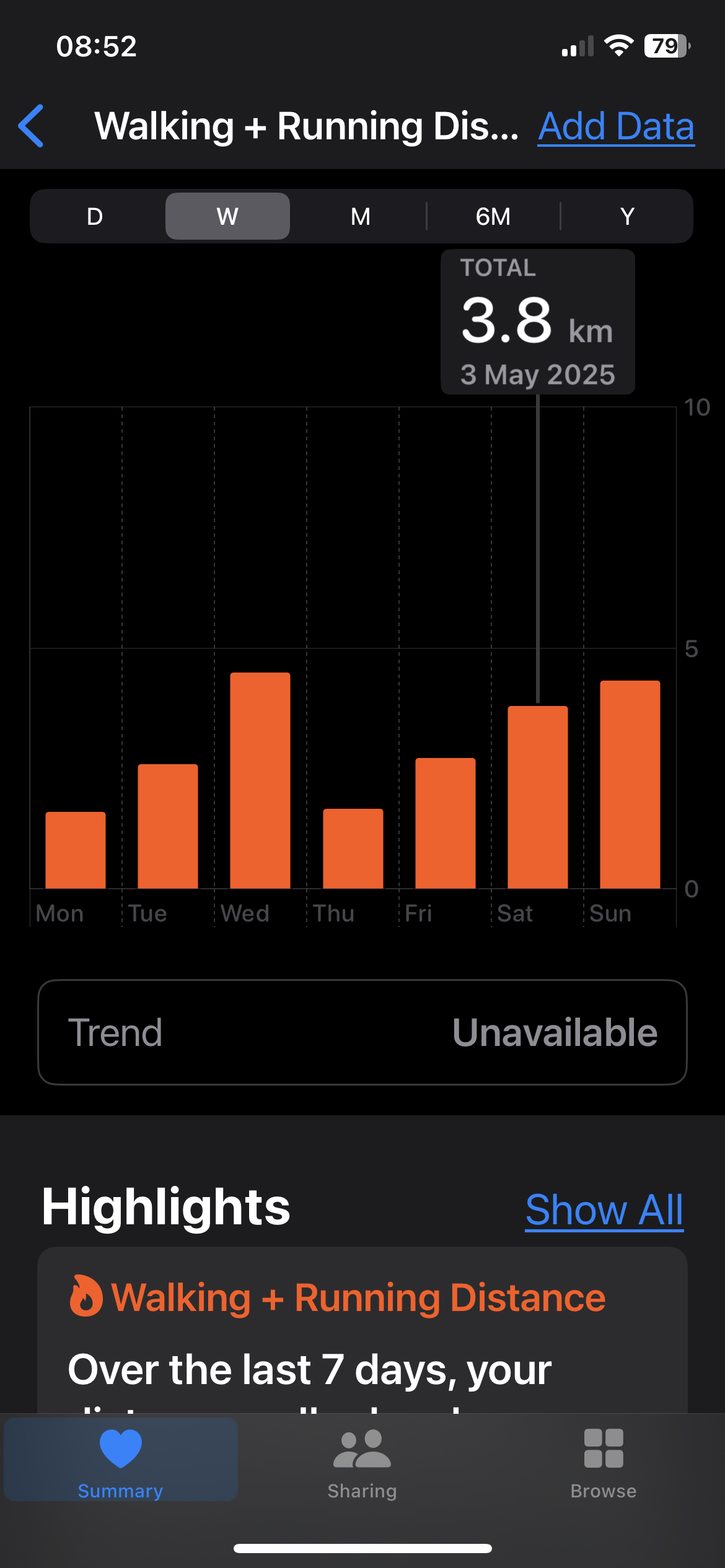Tap the Add Data link
The height and width of the screenshot is (1568, 725).
click(x=616, y=127)
